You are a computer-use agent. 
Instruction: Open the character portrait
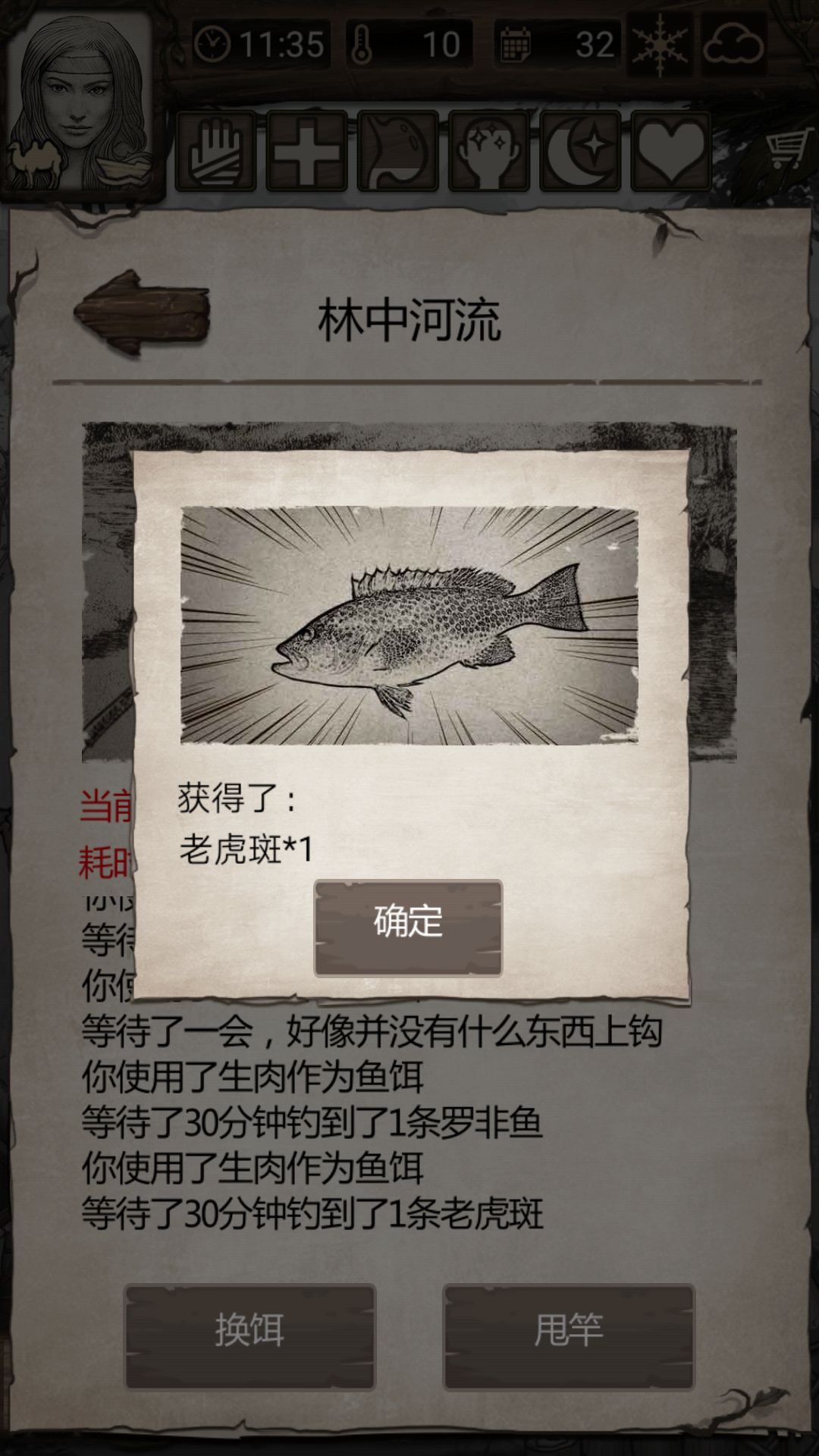[x=83, y=99]
